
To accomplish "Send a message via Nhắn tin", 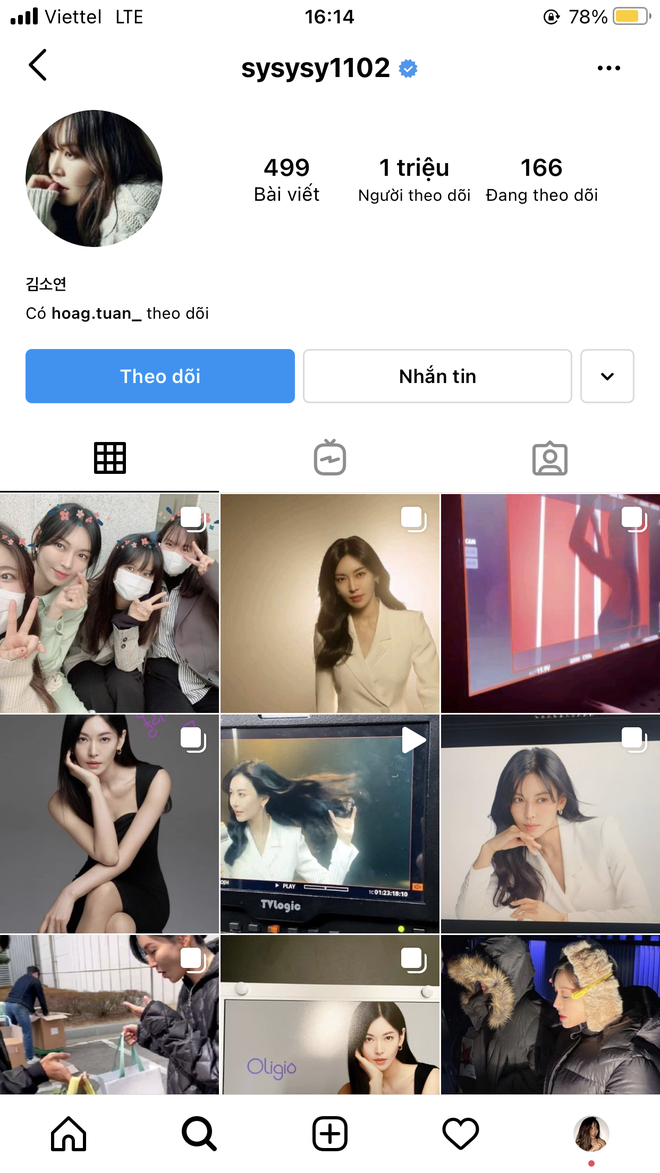I will point(437,376).
